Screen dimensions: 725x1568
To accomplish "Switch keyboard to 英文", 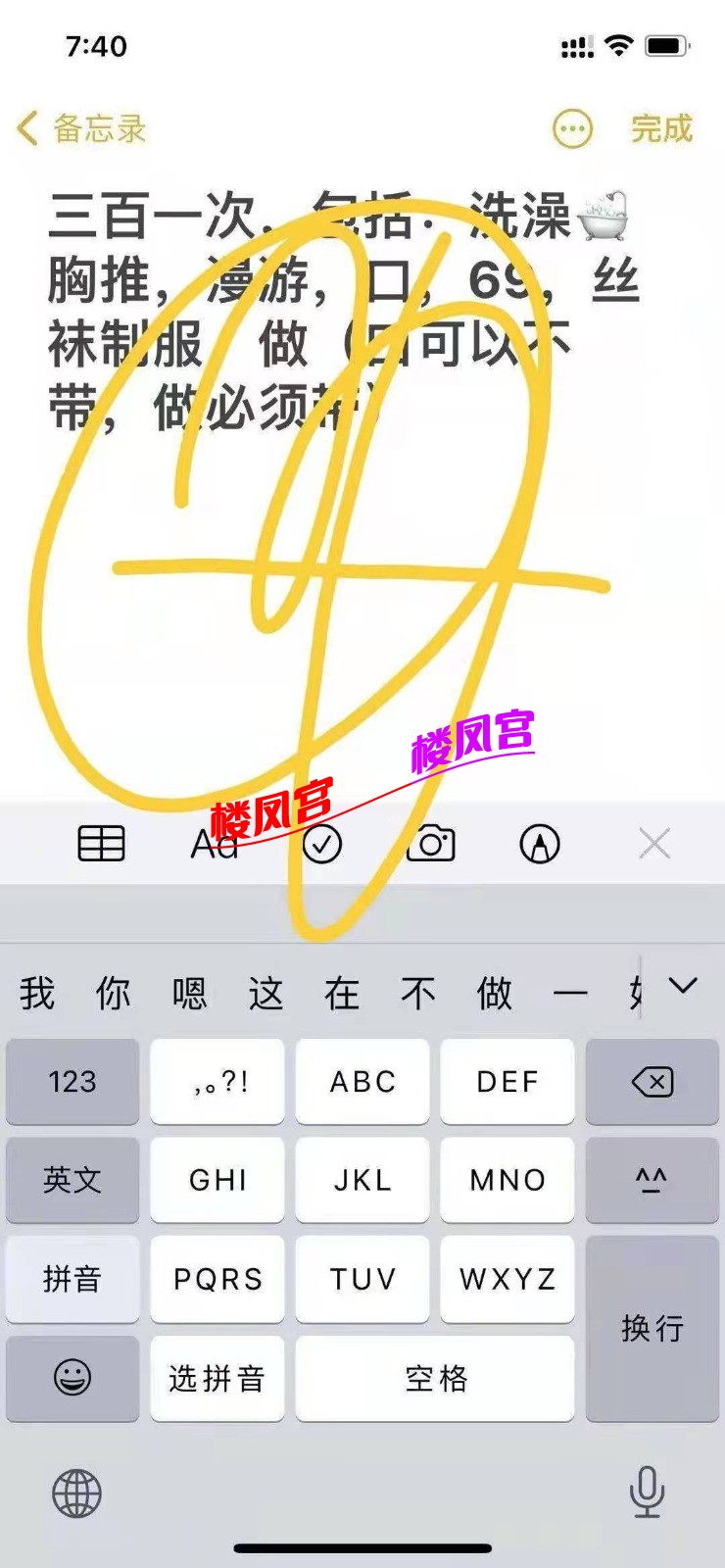I will point(72,1179).
